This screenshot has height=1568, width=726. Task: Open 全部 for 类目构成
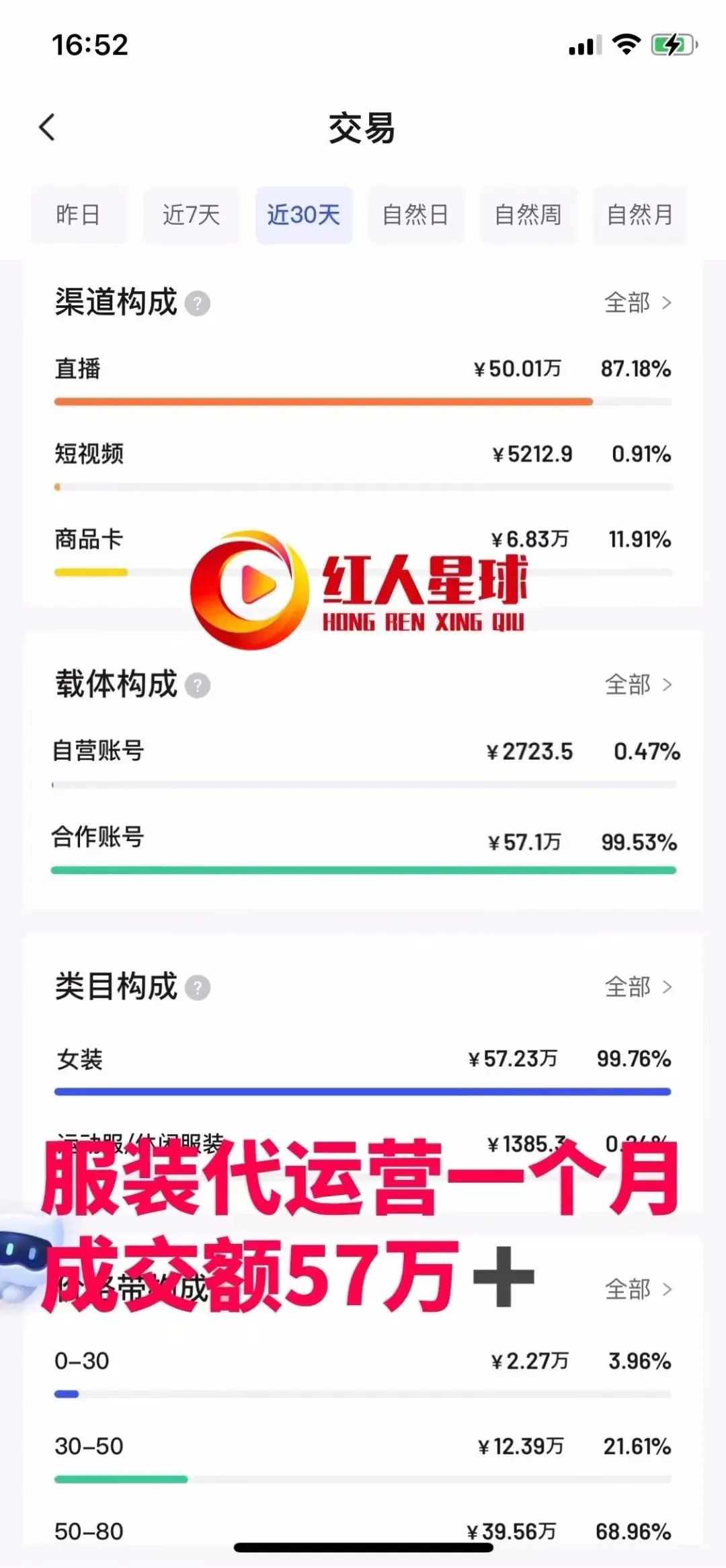(637, 987)
